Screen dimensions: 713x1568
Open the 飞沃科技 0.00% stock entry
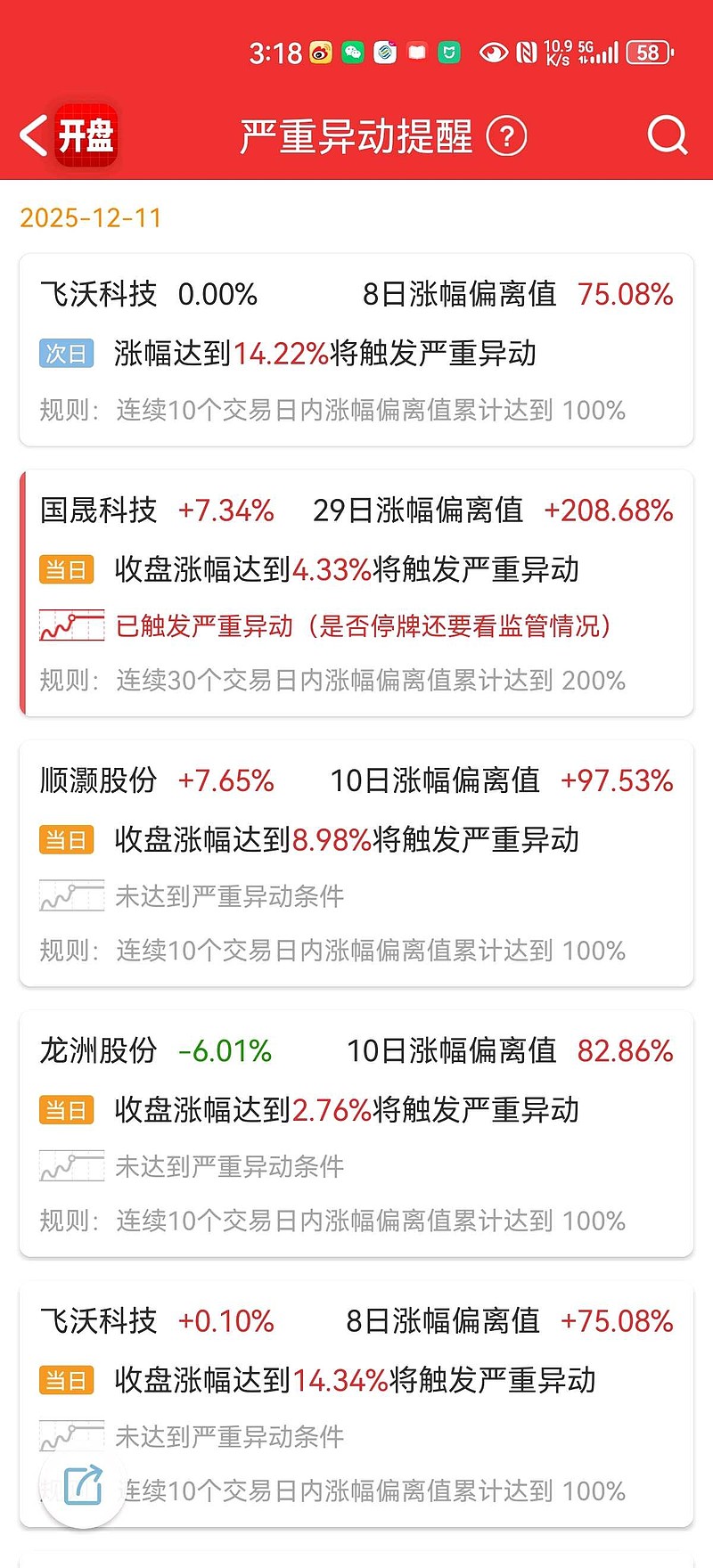98,294
